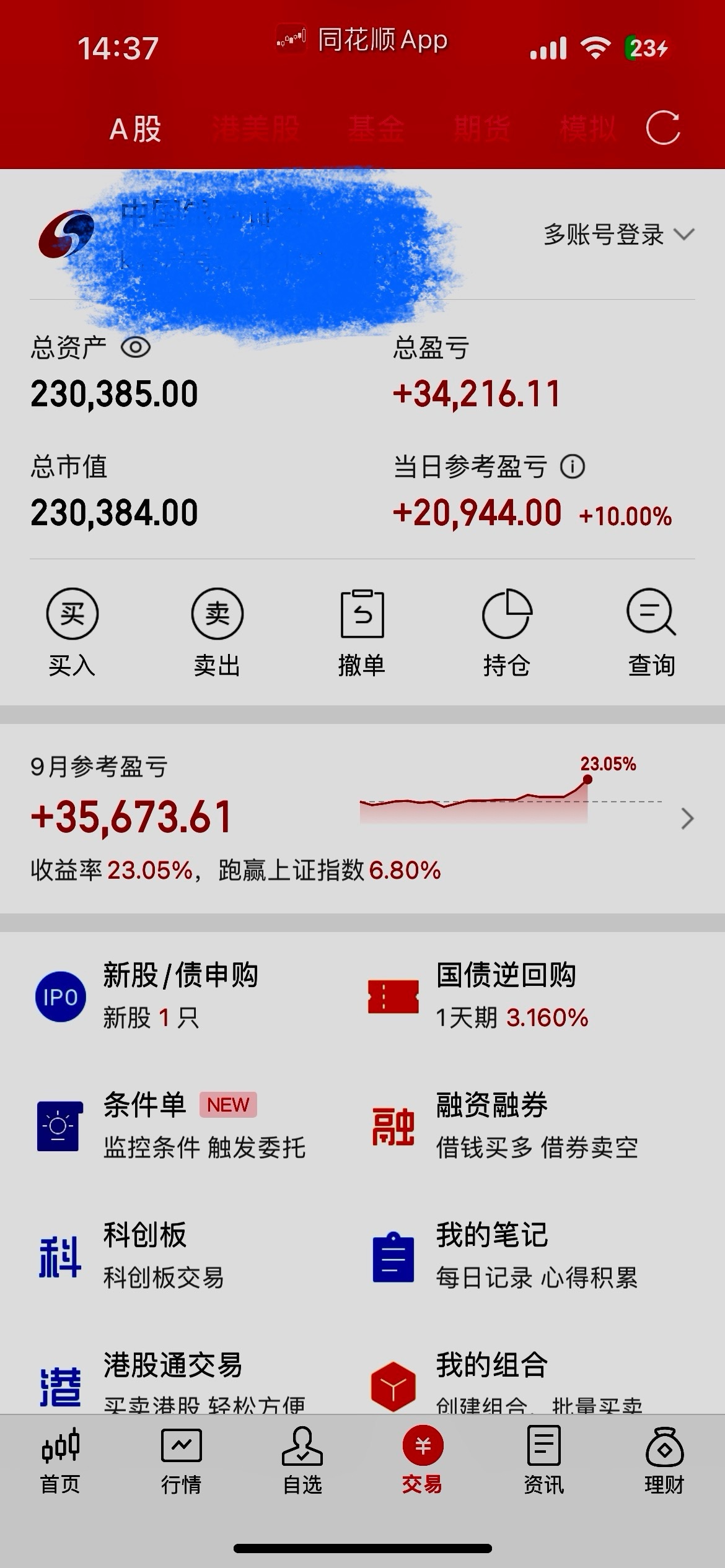Refresh the account data
The width and height of the screenshot is (725, 1568).
click(662, 128)
